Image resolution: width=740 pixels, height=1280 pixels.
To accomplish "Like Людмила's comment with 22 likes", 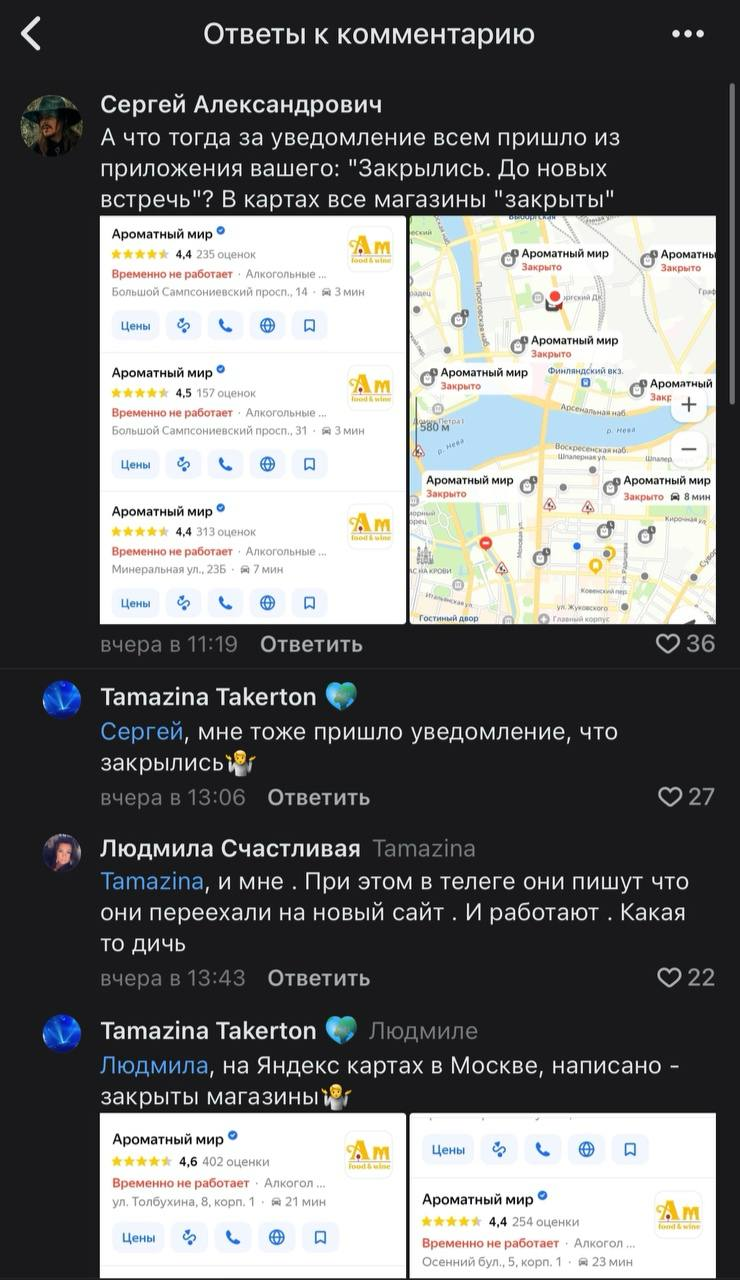I will [686, 978].
